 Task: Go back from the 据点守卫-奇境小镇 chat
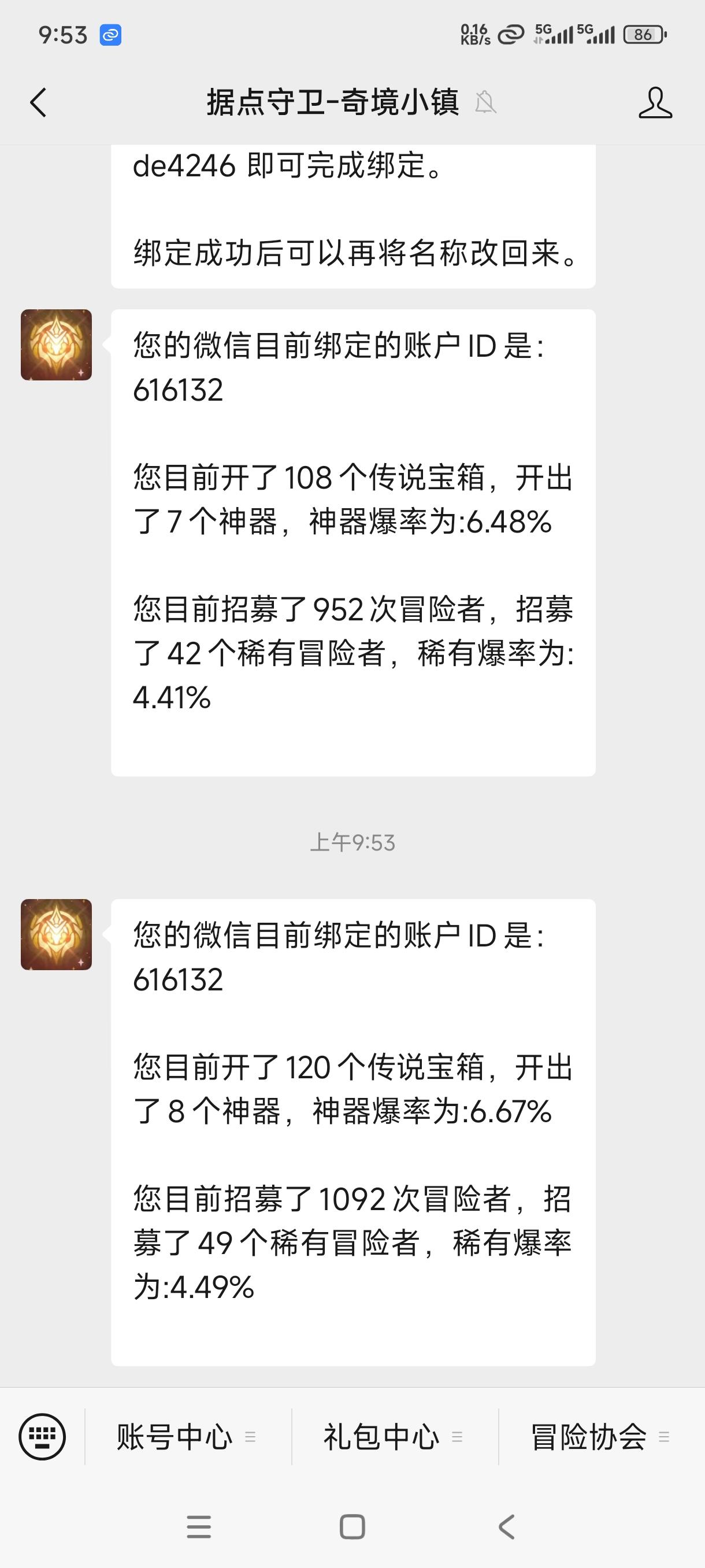(38, 102)
